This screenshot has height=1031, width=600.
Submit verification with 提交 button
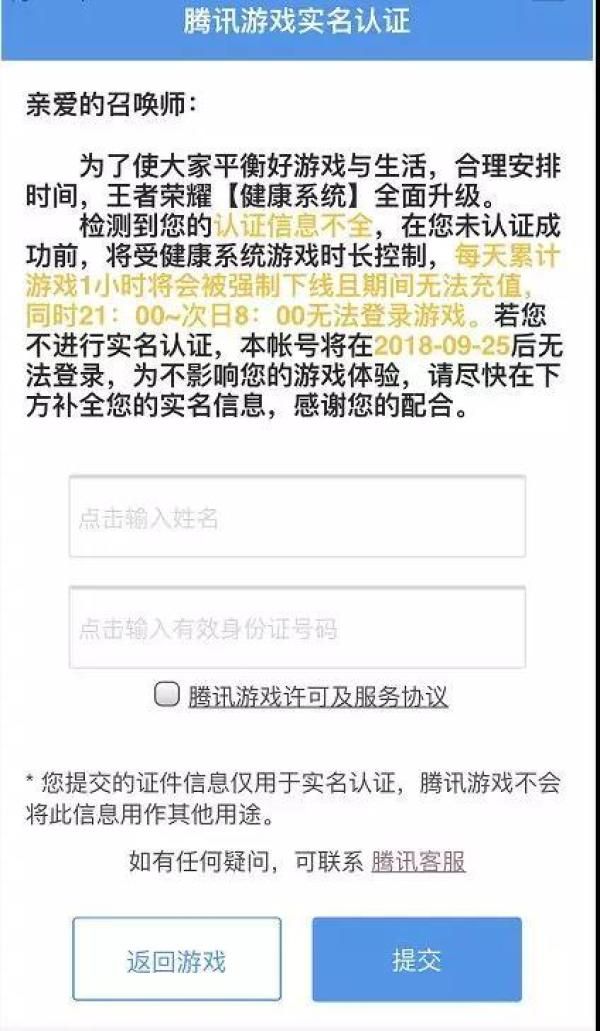[x=417, y=959]
